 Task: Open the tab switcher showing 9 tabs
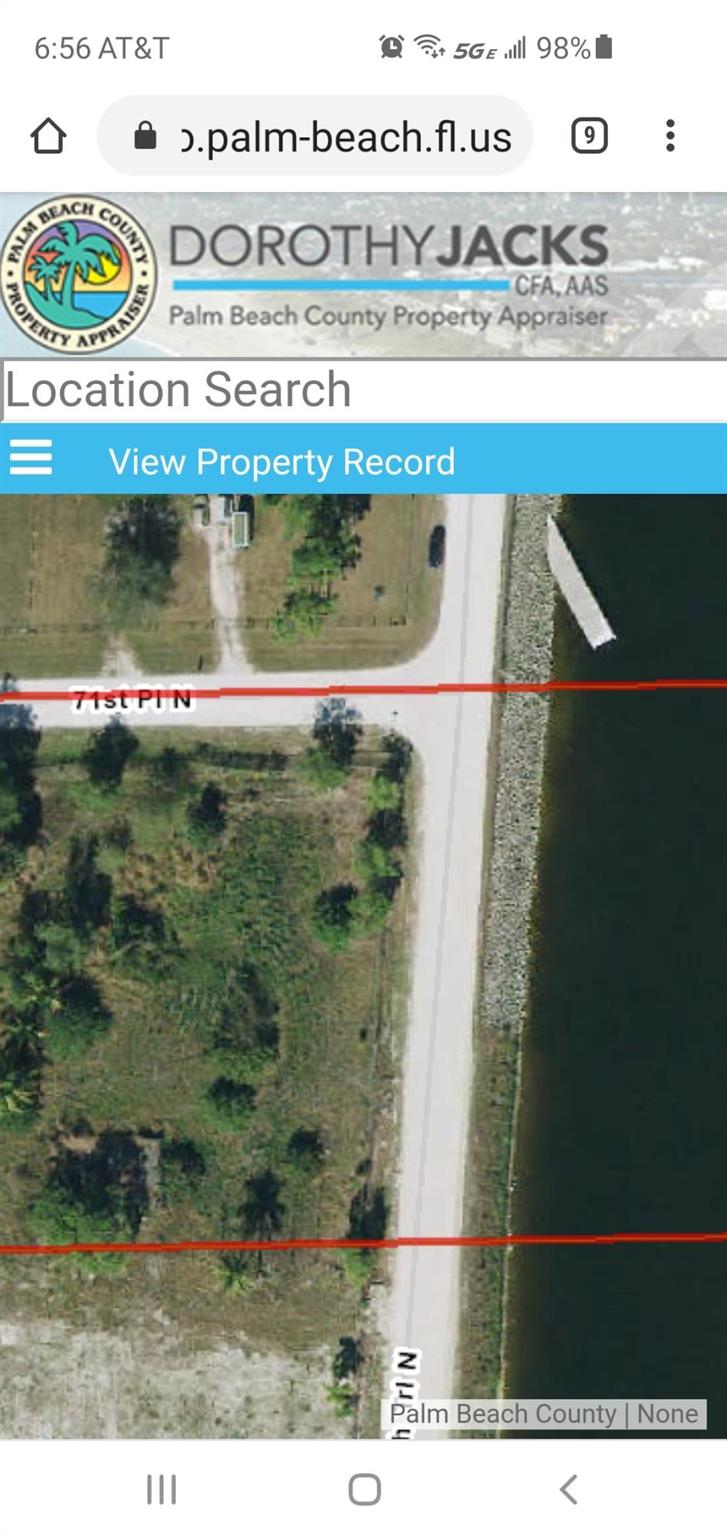coord(589,135)
